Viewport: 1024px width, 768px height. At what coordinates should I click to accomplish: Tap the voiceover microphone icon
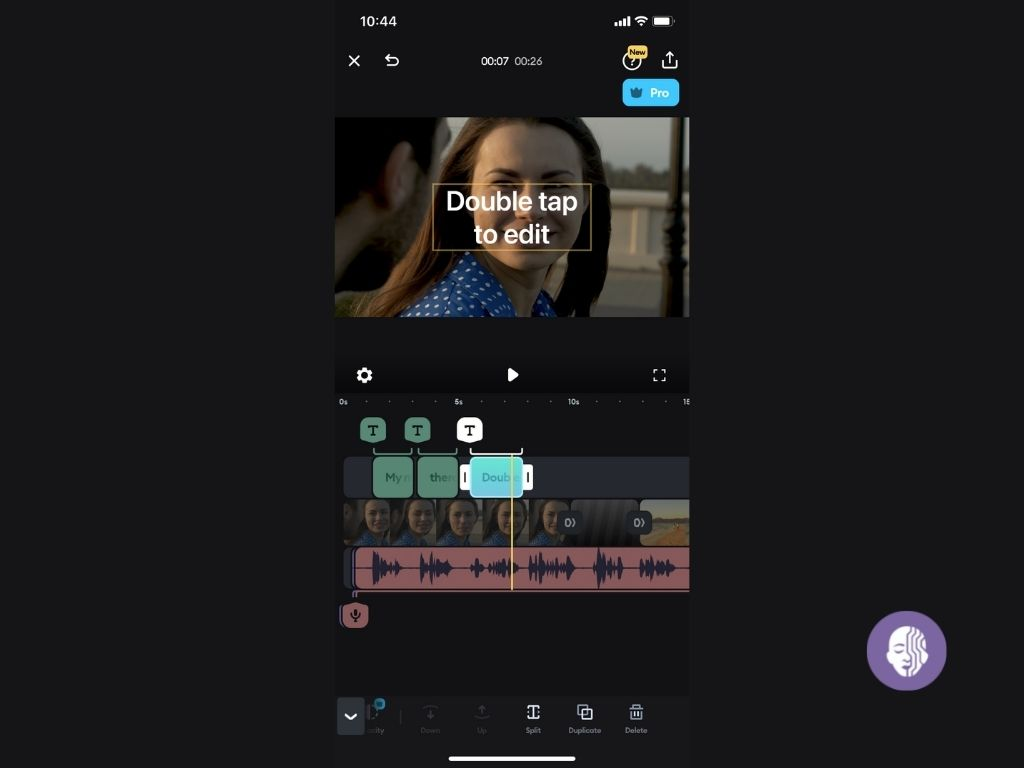click(355, 615)
